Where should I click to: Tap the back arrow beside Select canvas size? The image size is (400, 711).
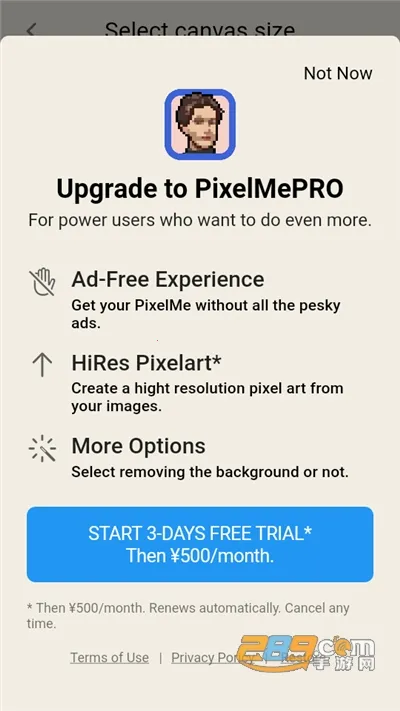tap(31, 30)
